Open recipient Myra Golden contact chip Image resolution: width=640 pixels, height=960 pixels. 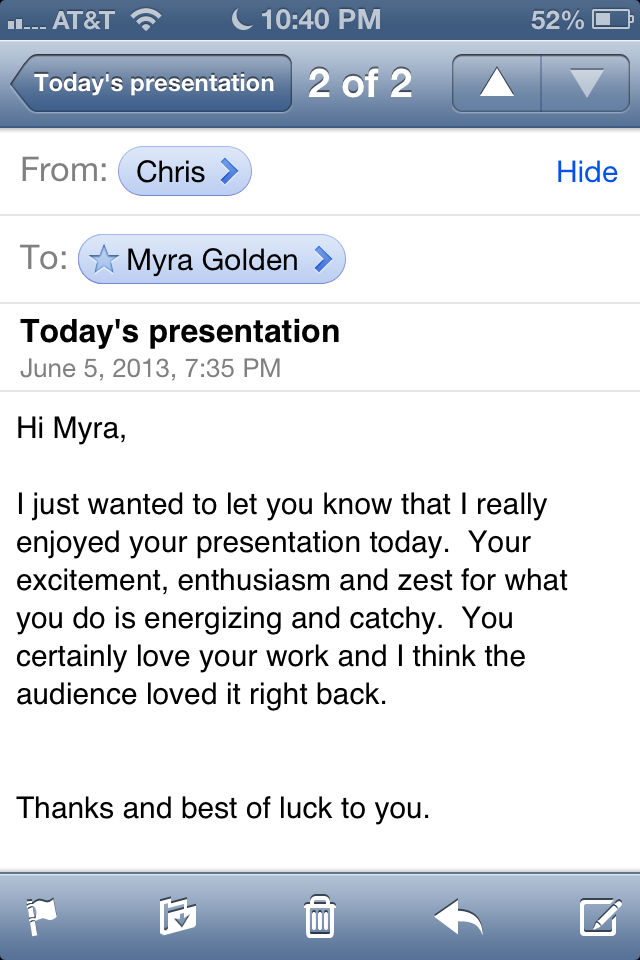pyautogui.click(x=212, y=260)
